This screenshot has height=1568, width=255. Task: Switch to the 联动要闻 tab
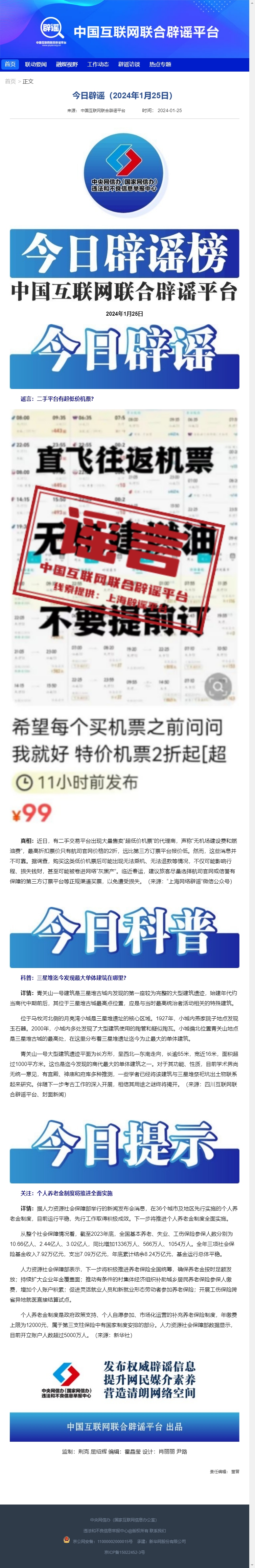coord(36,64)
